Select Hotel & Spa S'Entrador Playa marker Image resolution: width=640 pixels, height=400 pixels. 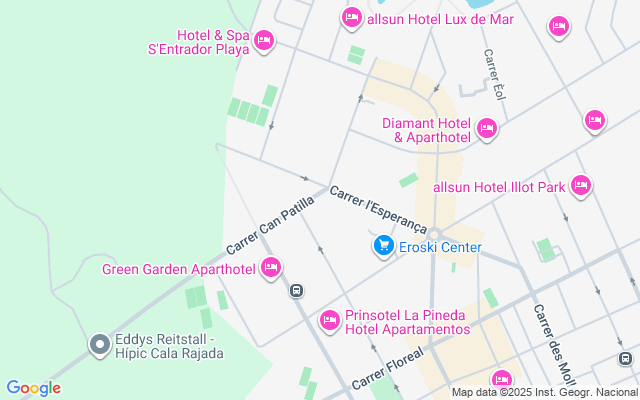(264, 40)
